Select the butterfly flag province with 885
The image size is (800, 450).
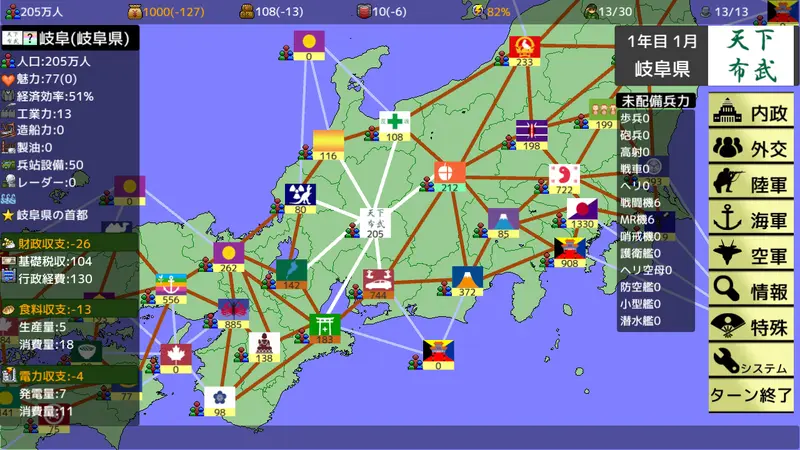tap(236, 309)
